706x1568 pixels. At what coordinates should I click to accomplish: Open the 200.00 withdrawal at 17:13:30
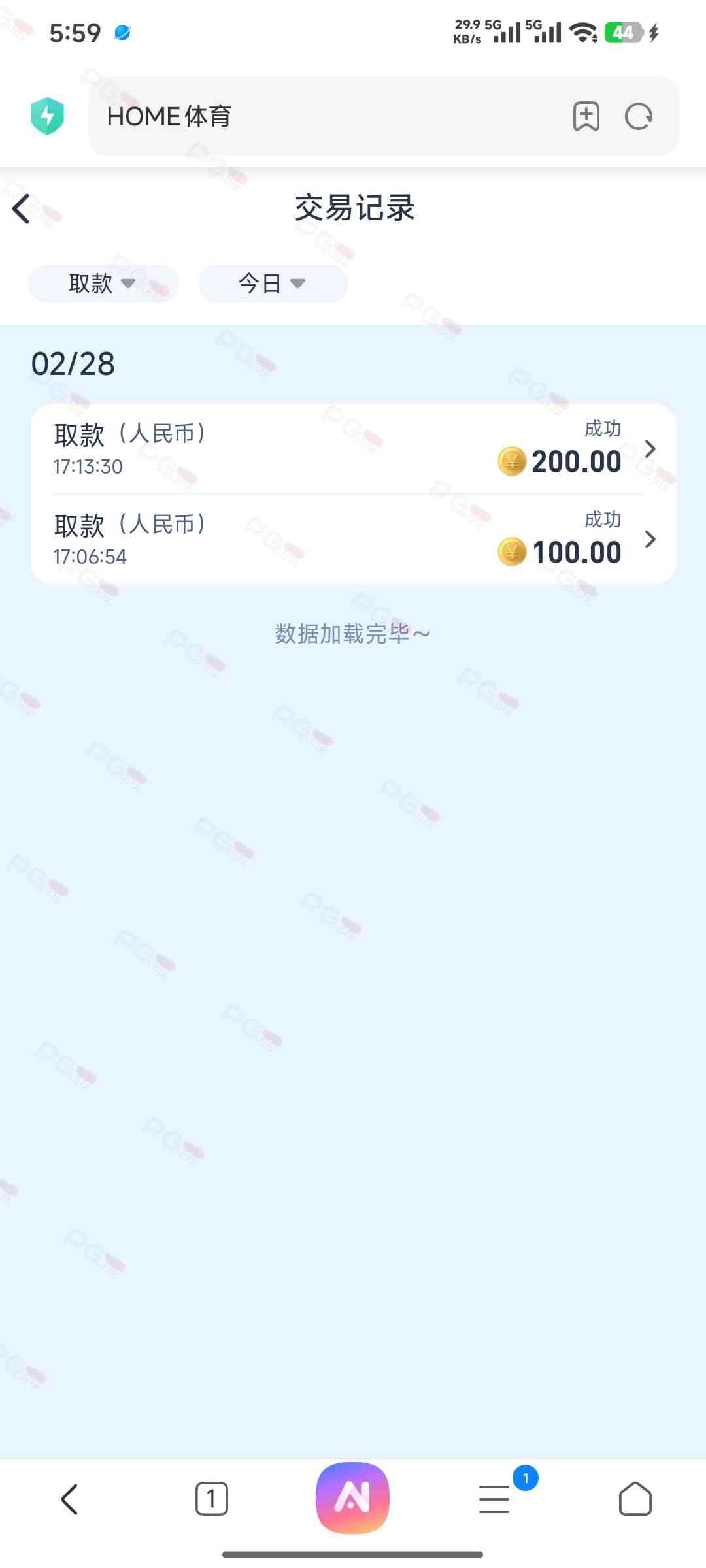click(353, 449)
